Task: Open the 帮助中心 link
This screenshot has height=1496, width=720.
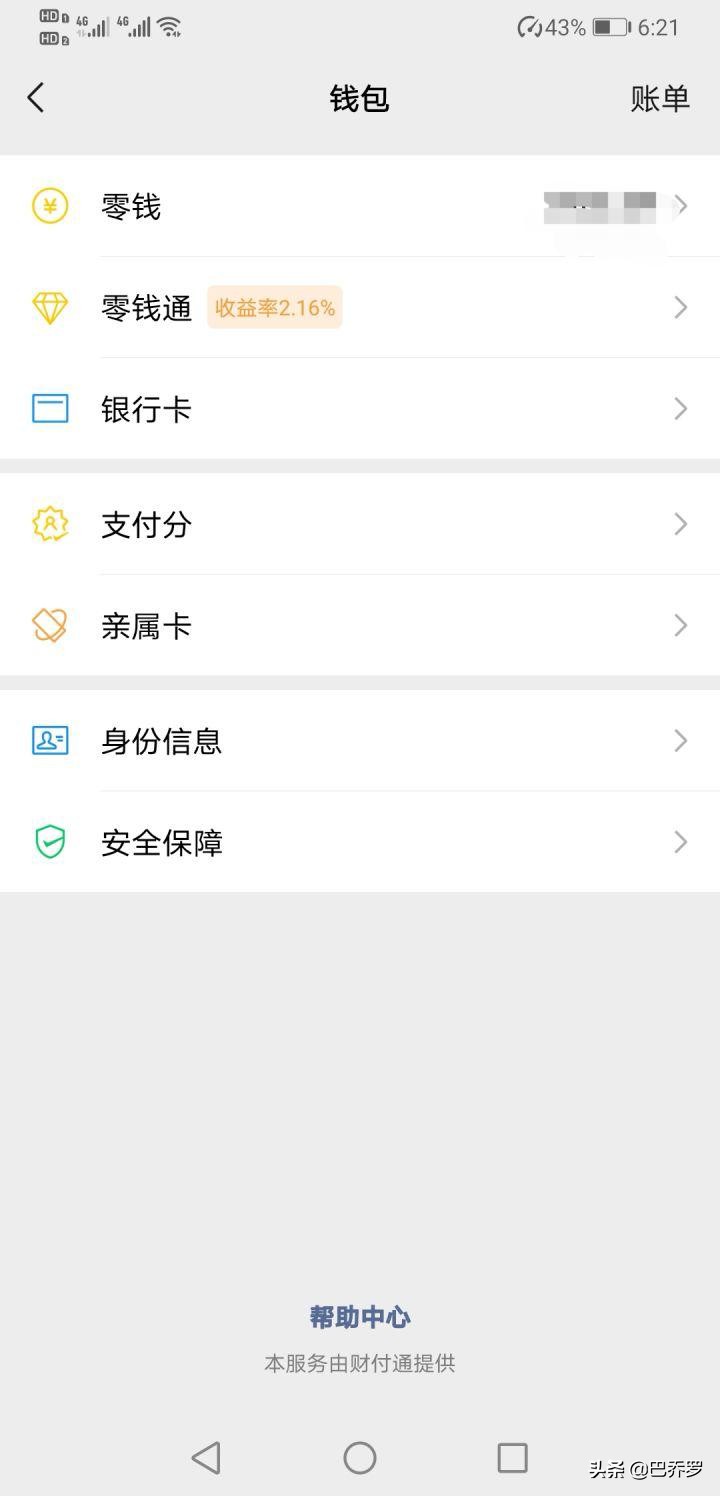Action: pyautogui.click(x=359, y=1317)
